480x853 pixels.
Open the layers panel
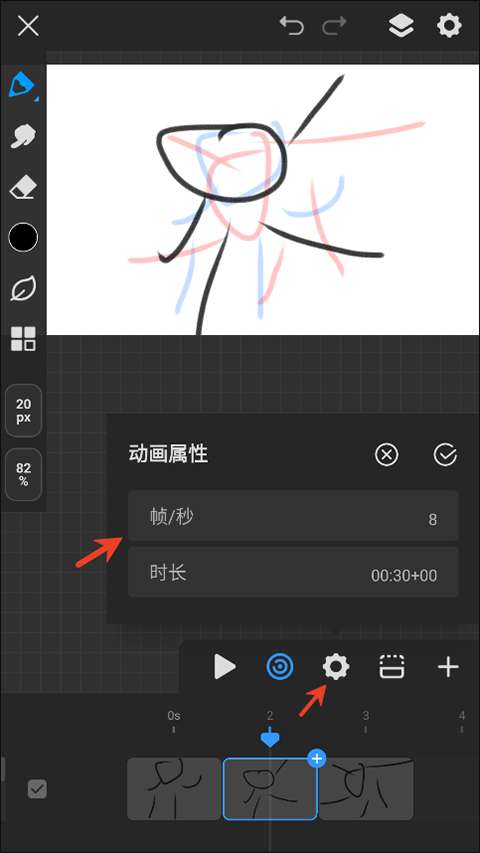click(x=401, y=26)
